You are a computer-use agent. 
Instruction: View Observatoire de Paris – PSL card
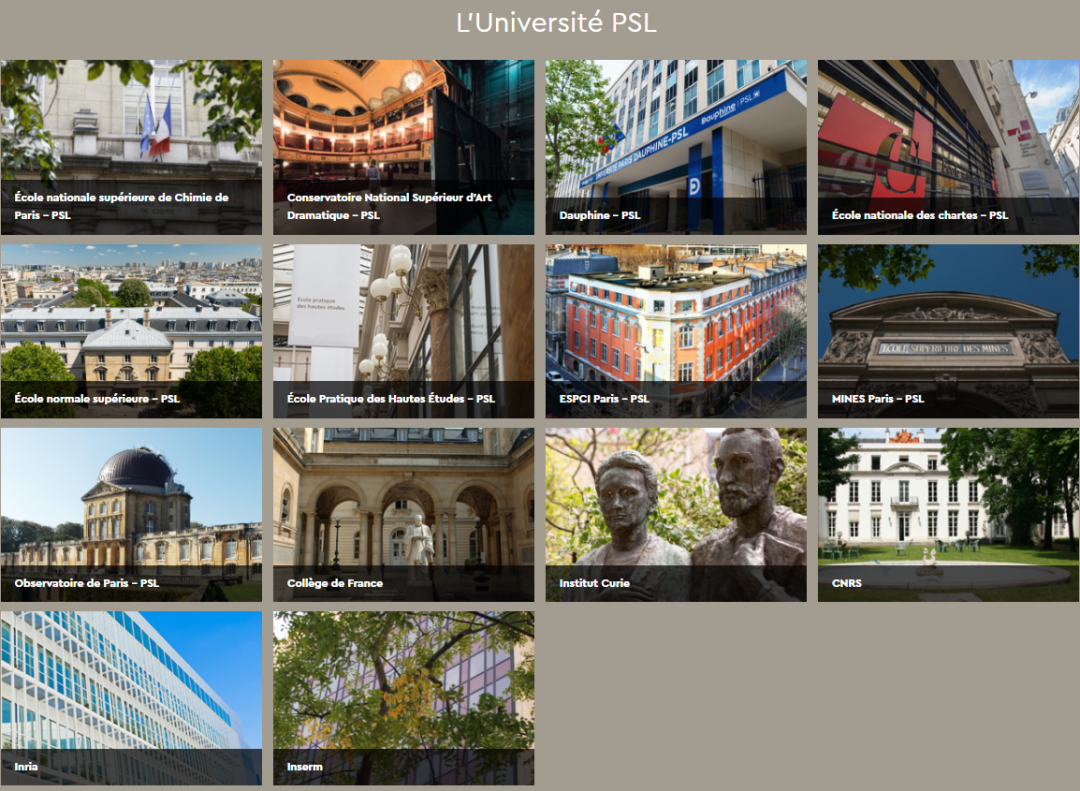pyautogui.click(x=131, y=515)
